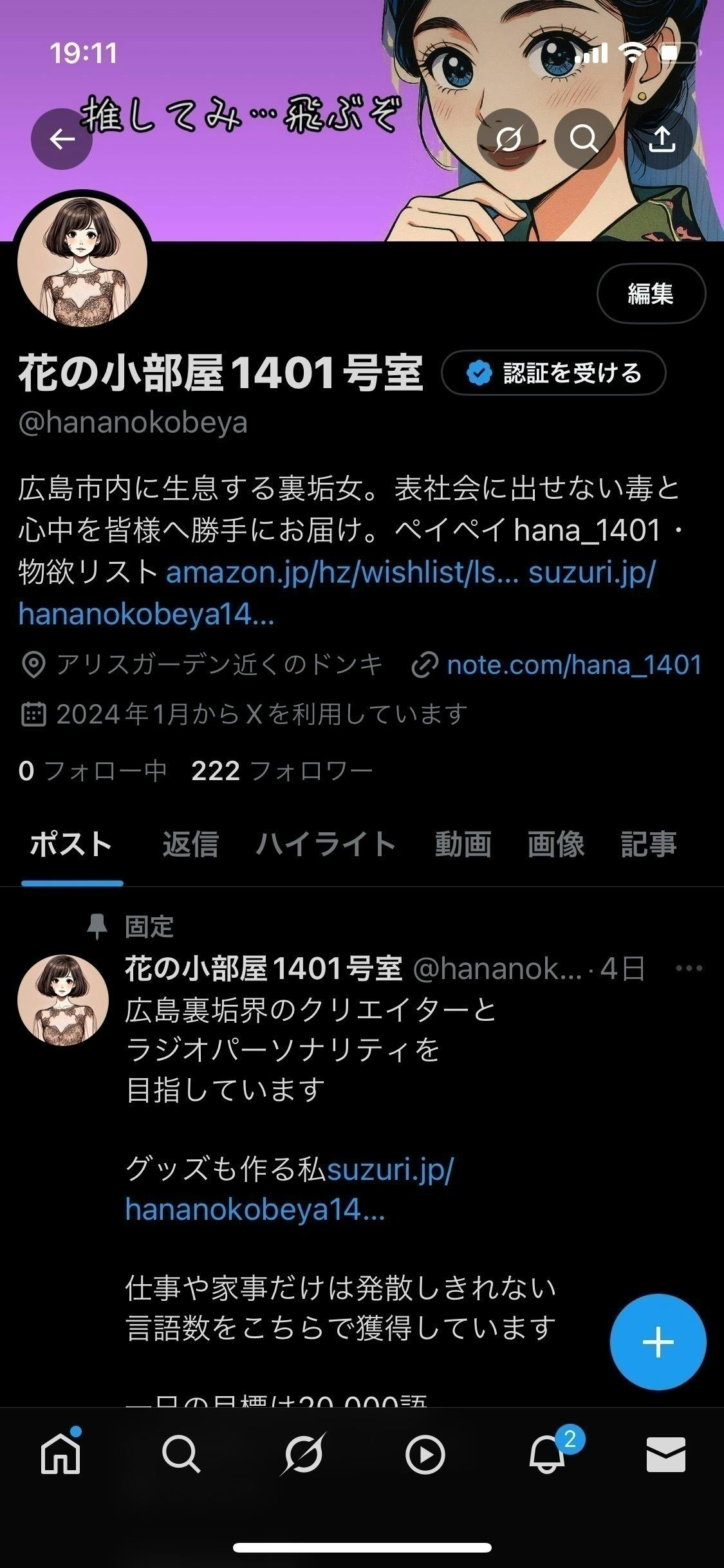Open direct messages from the bottom bar
Screen dimensions: 724x1568
tap(665, 1454)
